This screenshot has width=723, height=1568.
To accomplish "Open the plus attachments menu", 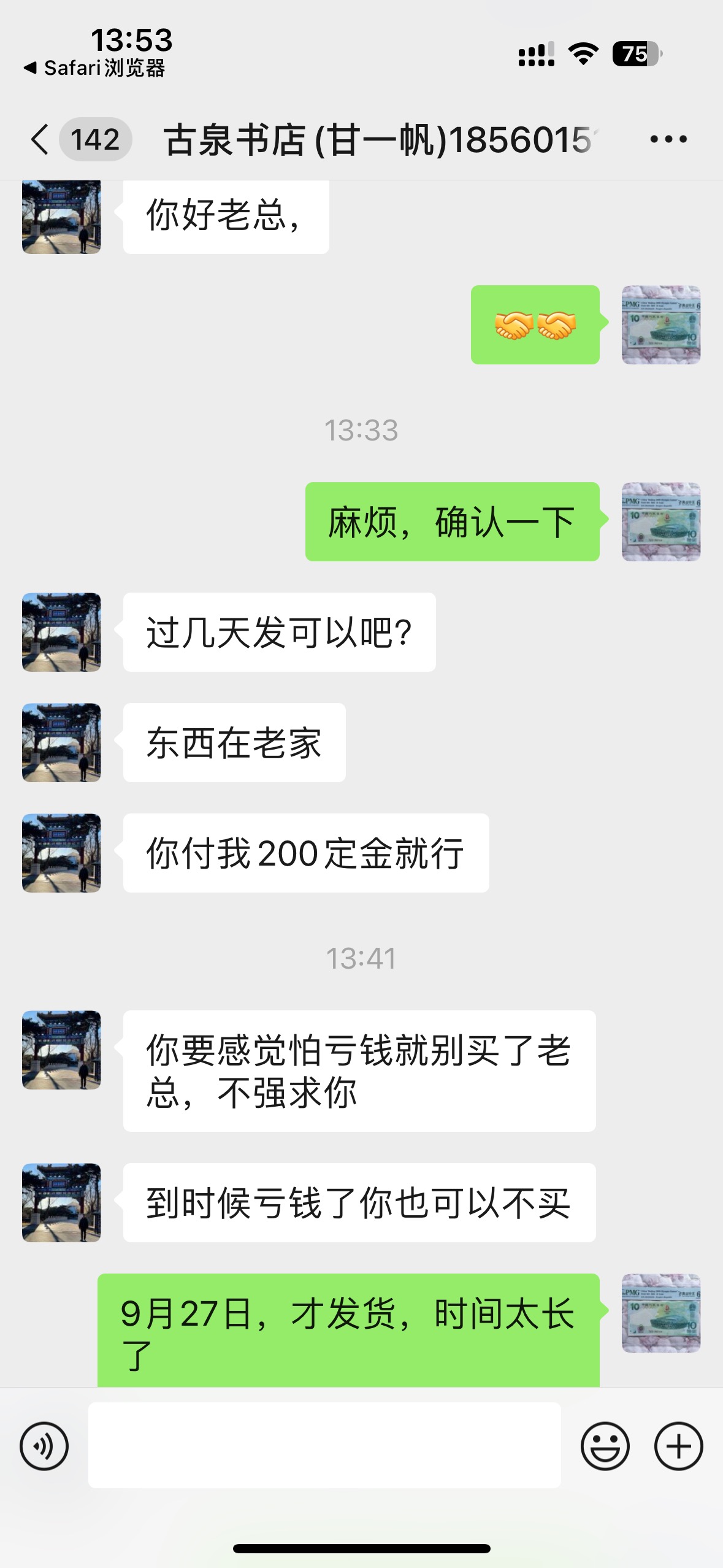I will coord(678,1446).
